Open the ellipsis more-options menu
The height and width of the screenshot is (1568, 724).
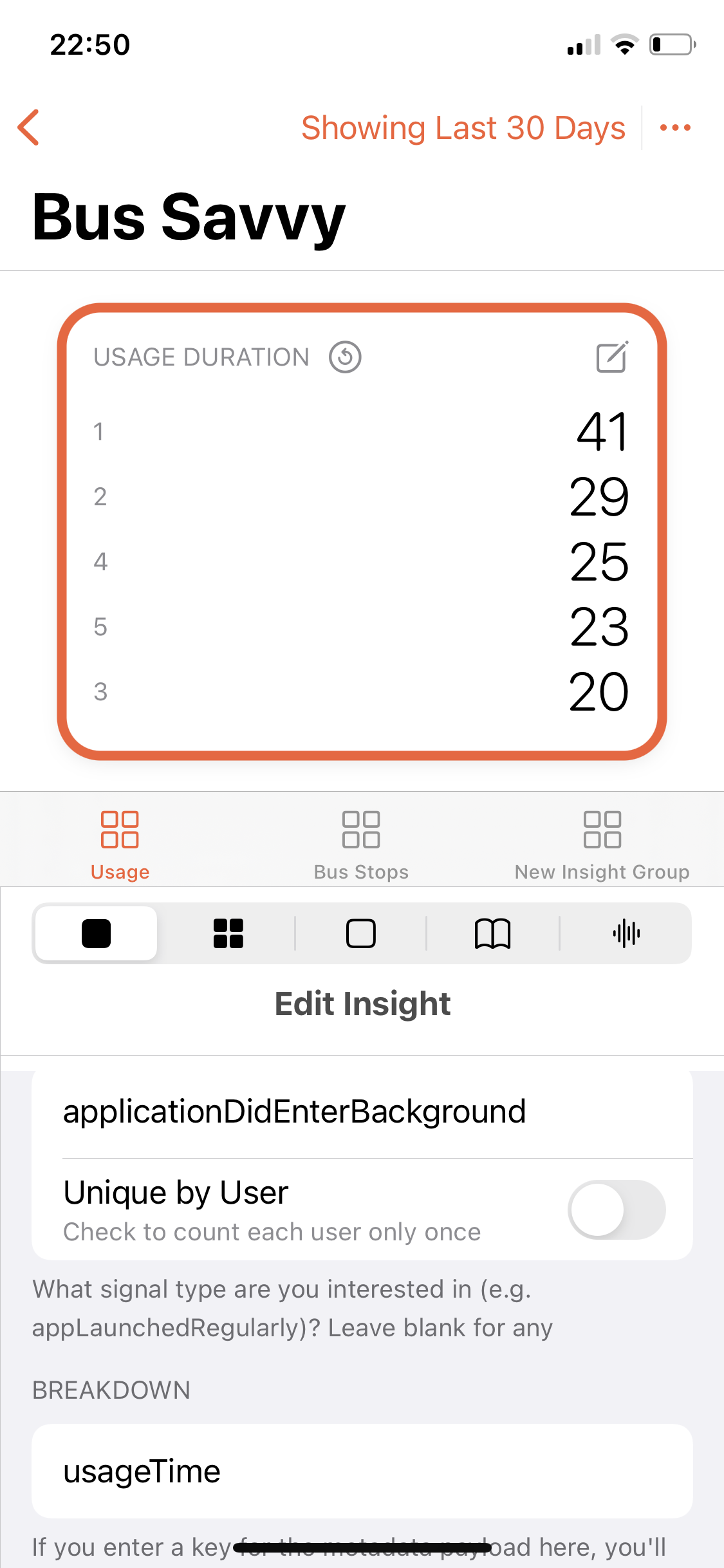(675, 127)
